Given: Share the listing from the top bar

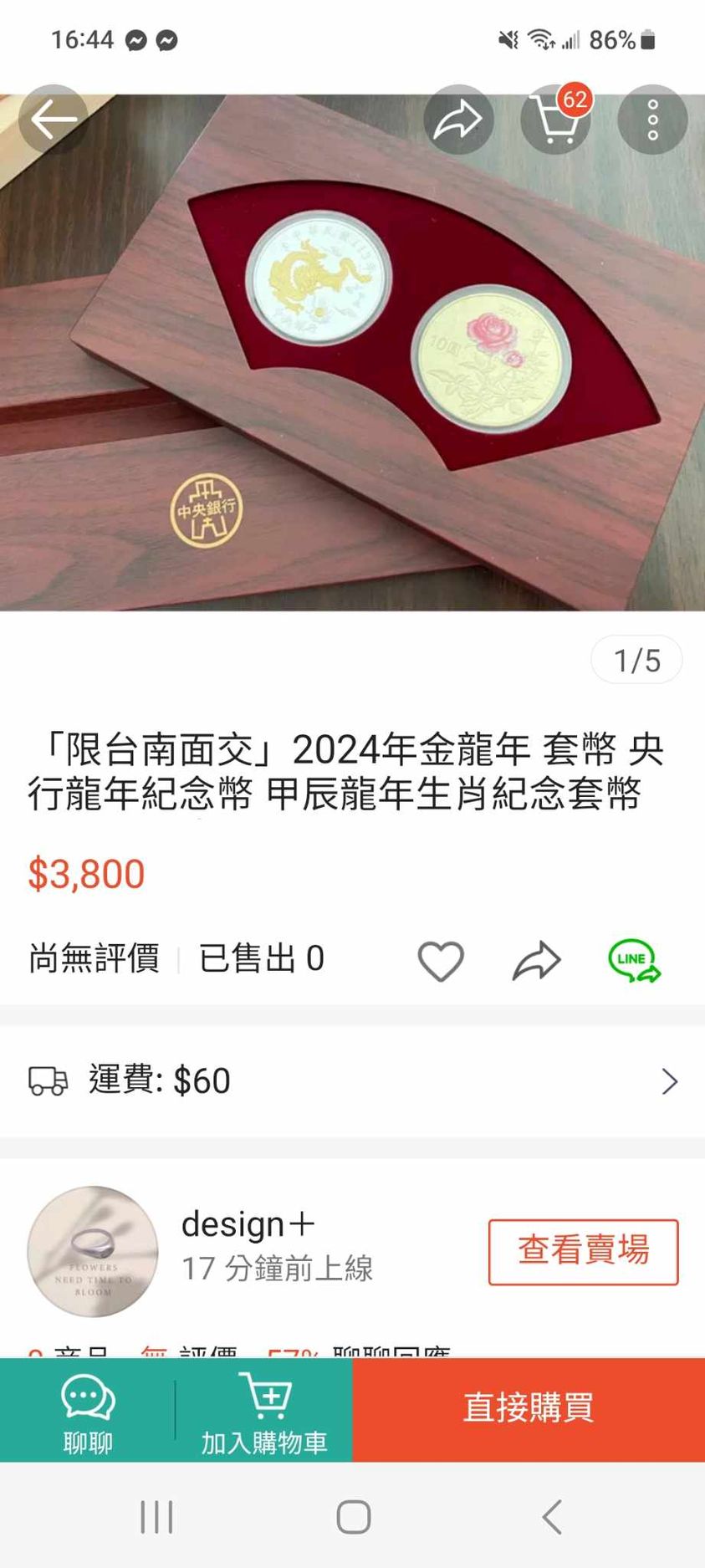Looking at the screenshot, I should [458, 120].
